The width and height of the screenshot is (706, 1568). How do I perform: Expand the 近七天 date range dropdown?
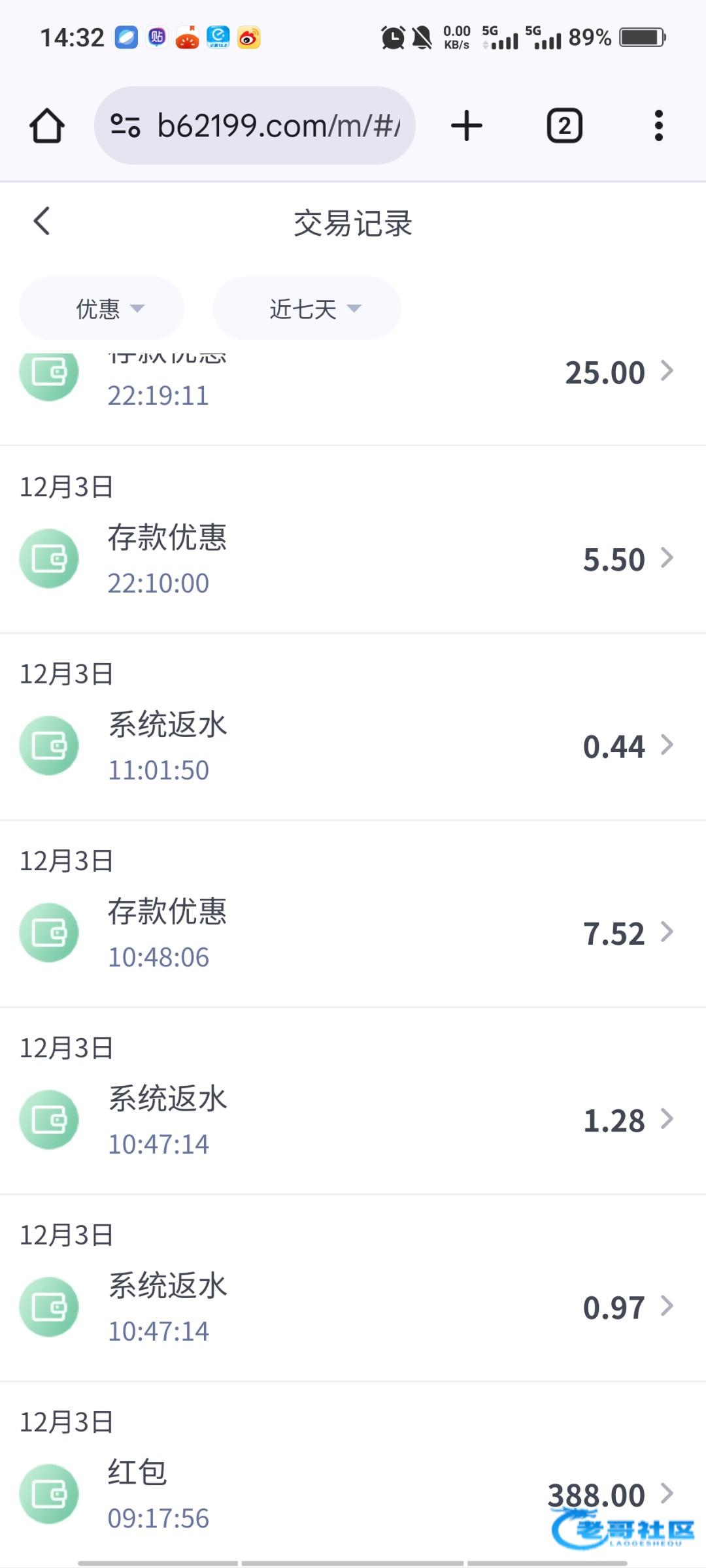click(x=307, y=308)
